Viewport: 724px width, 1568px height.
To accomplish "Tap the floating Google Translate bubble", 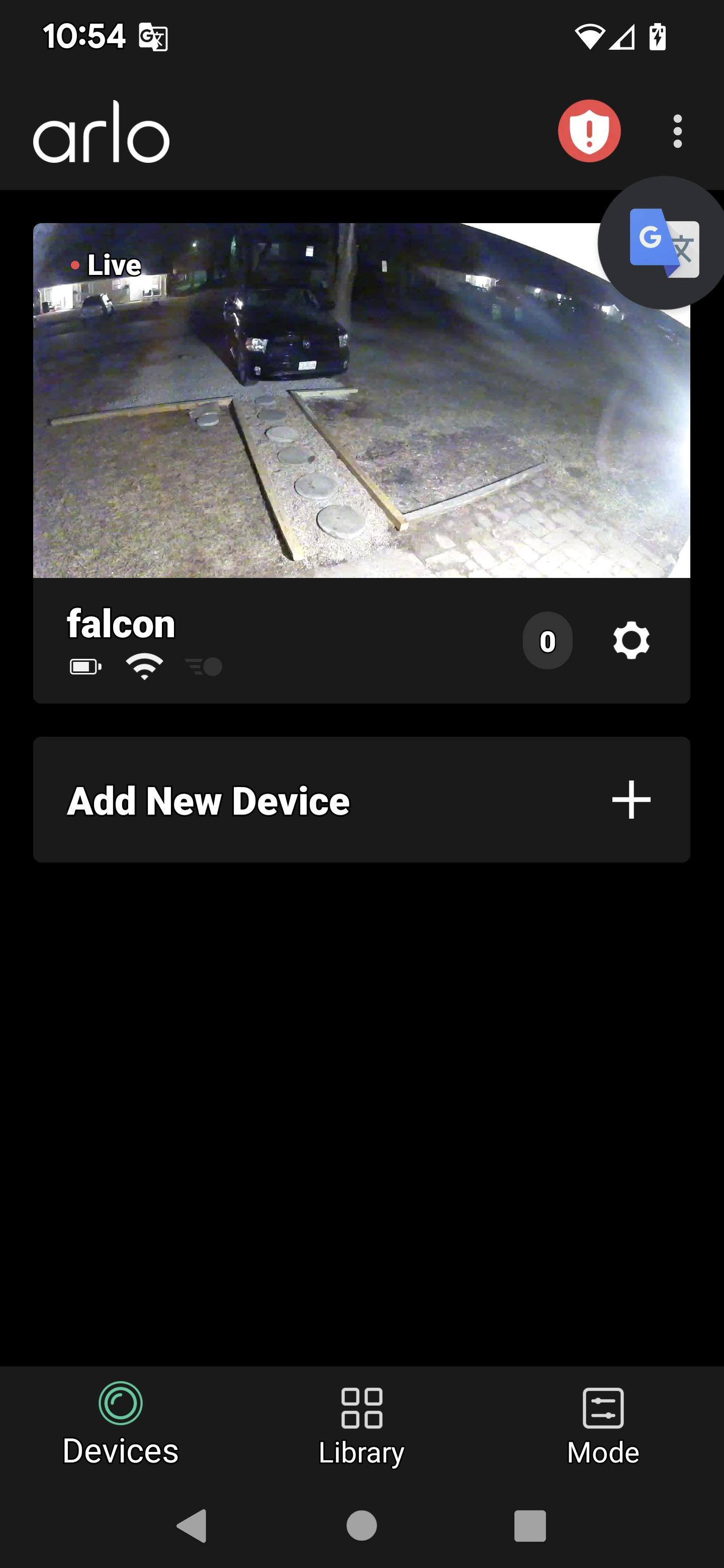I will click(664, 243).
